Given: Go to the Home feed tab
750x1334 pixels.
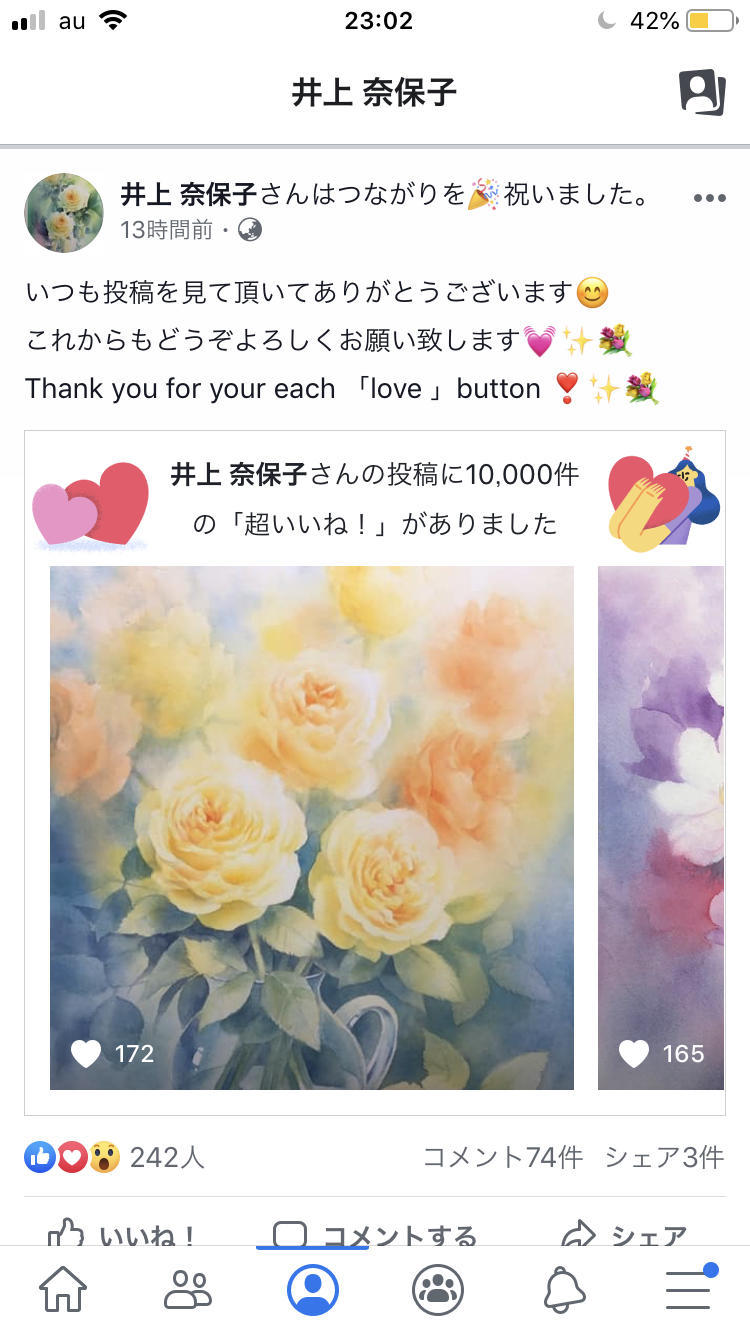Looking at the screenshot, I should 63,1290.
